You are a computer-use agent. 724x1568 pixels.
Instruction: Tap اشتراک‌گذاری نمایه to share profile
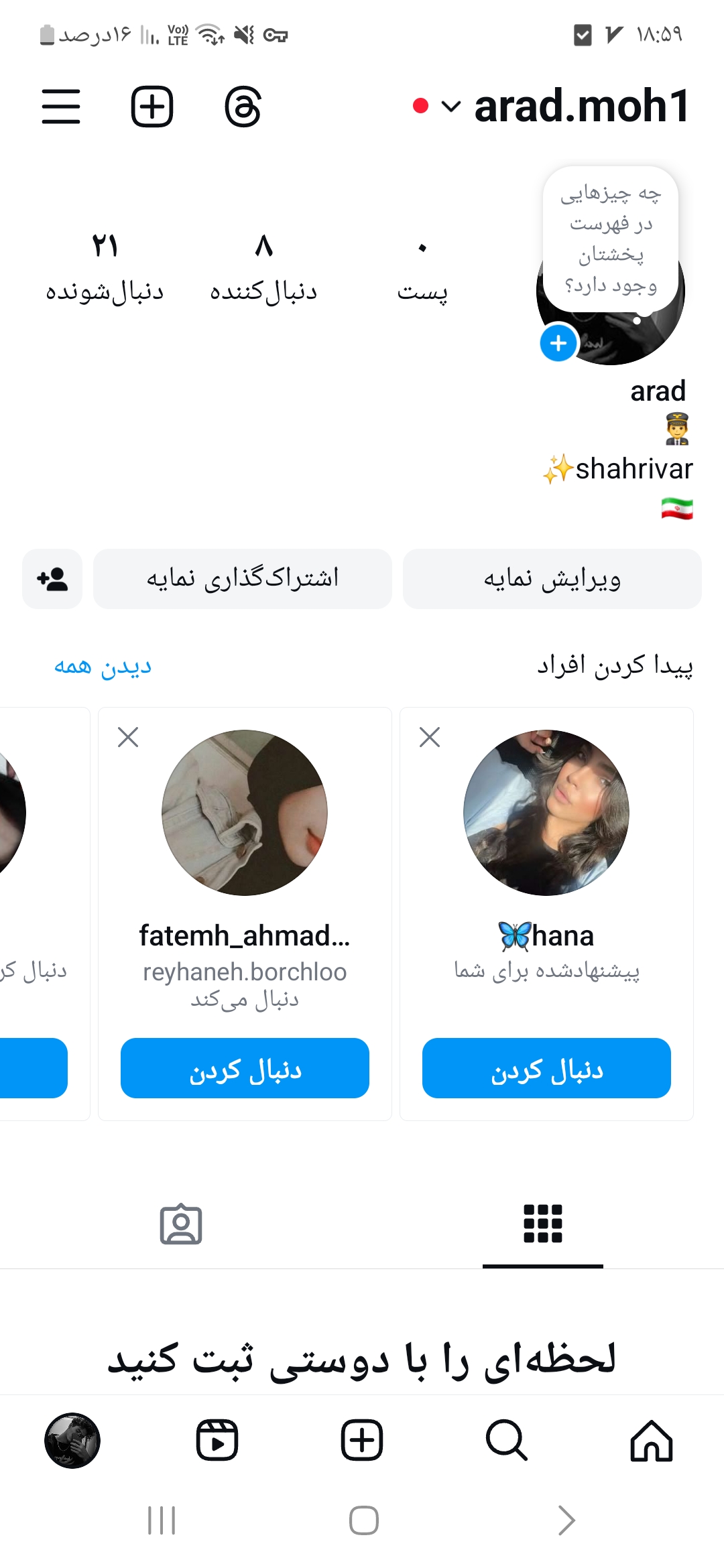[x=242, y=579]
